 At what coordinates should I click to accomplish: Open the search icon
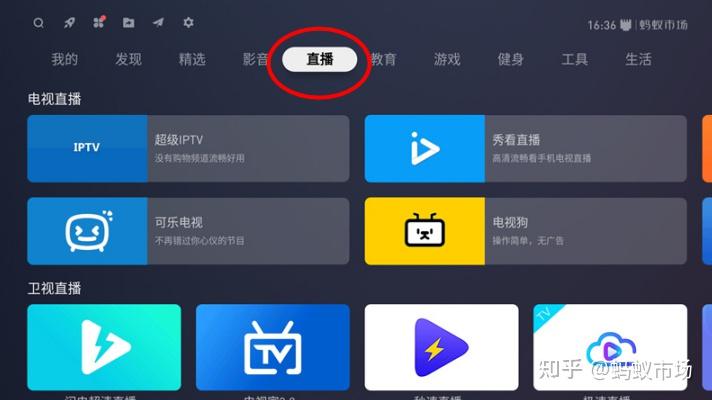[38, 22]
